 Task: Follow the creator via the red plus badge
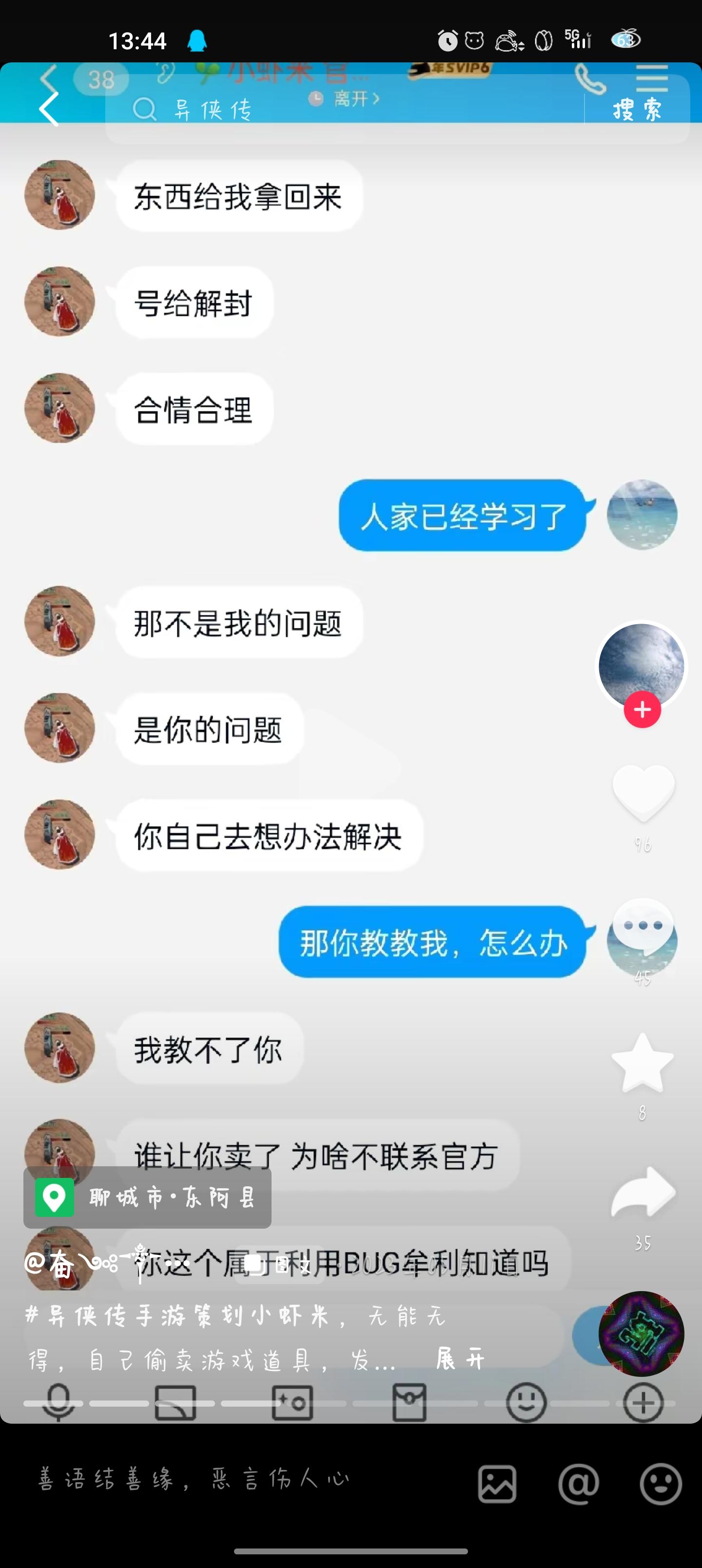click(643, 708)
